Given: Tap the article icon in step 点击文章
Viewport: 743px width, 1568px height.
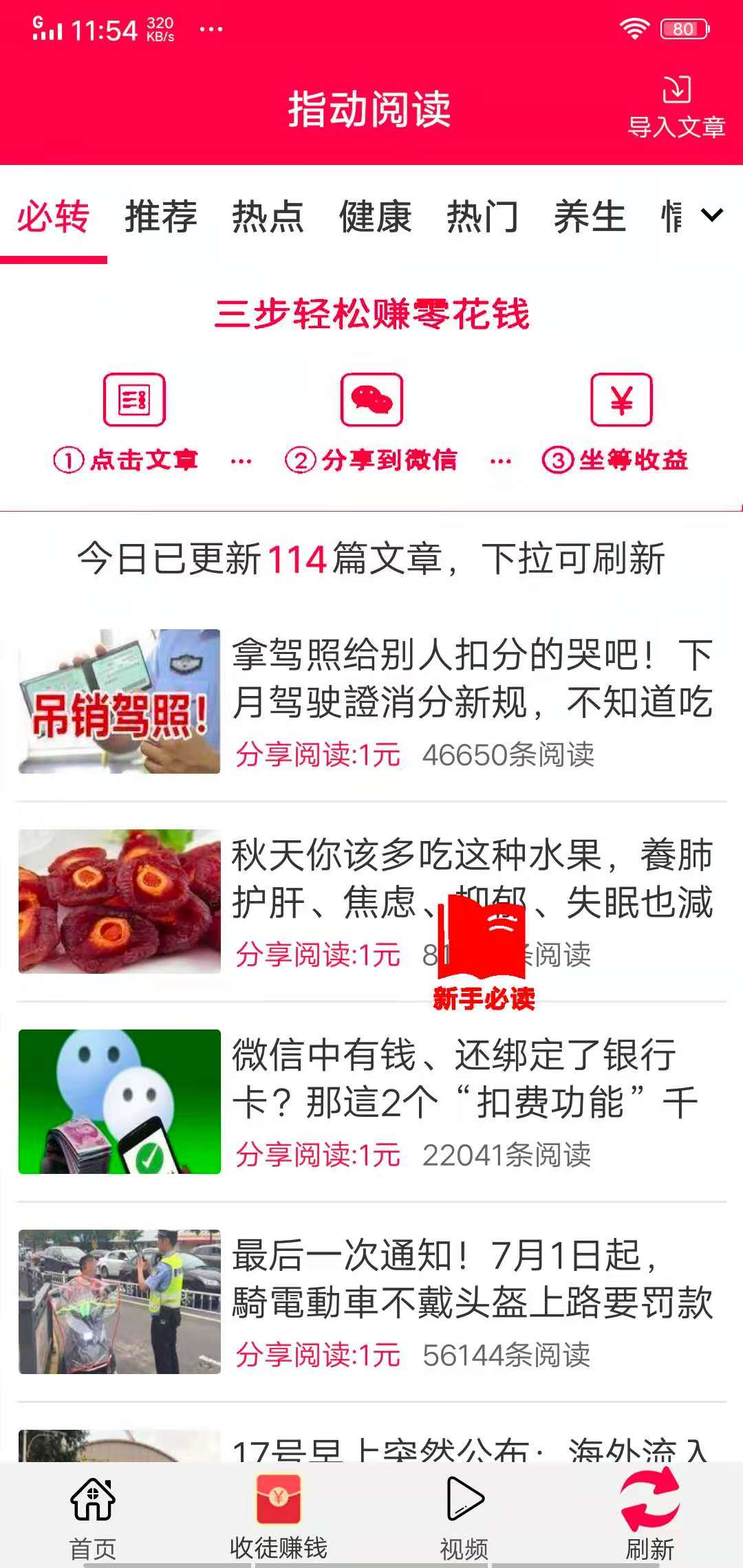Looking at the screenshot, I should point(135,402).
